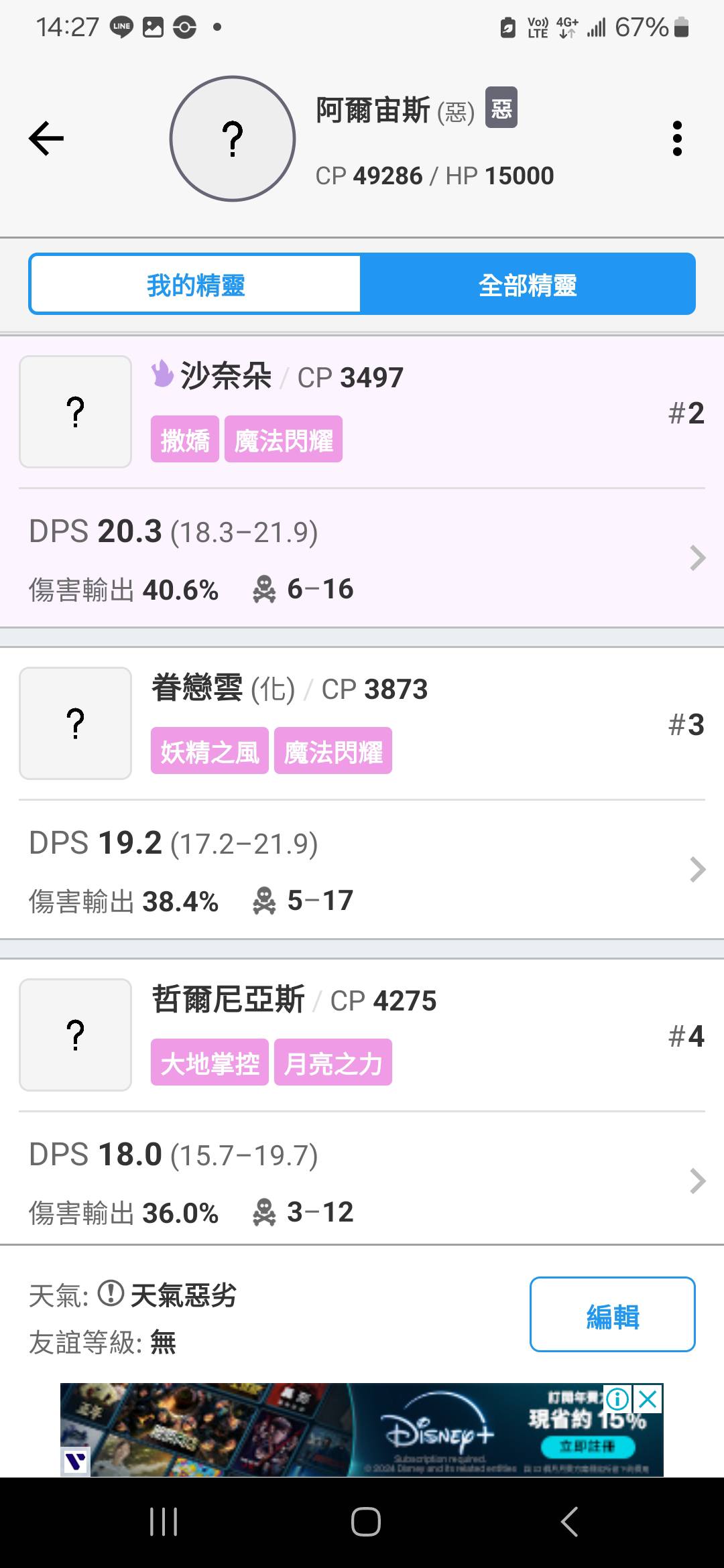Open the ad info icon
Viewport: 724px width, 1568px height.
pyautogui.click(x=617, y=1399)
